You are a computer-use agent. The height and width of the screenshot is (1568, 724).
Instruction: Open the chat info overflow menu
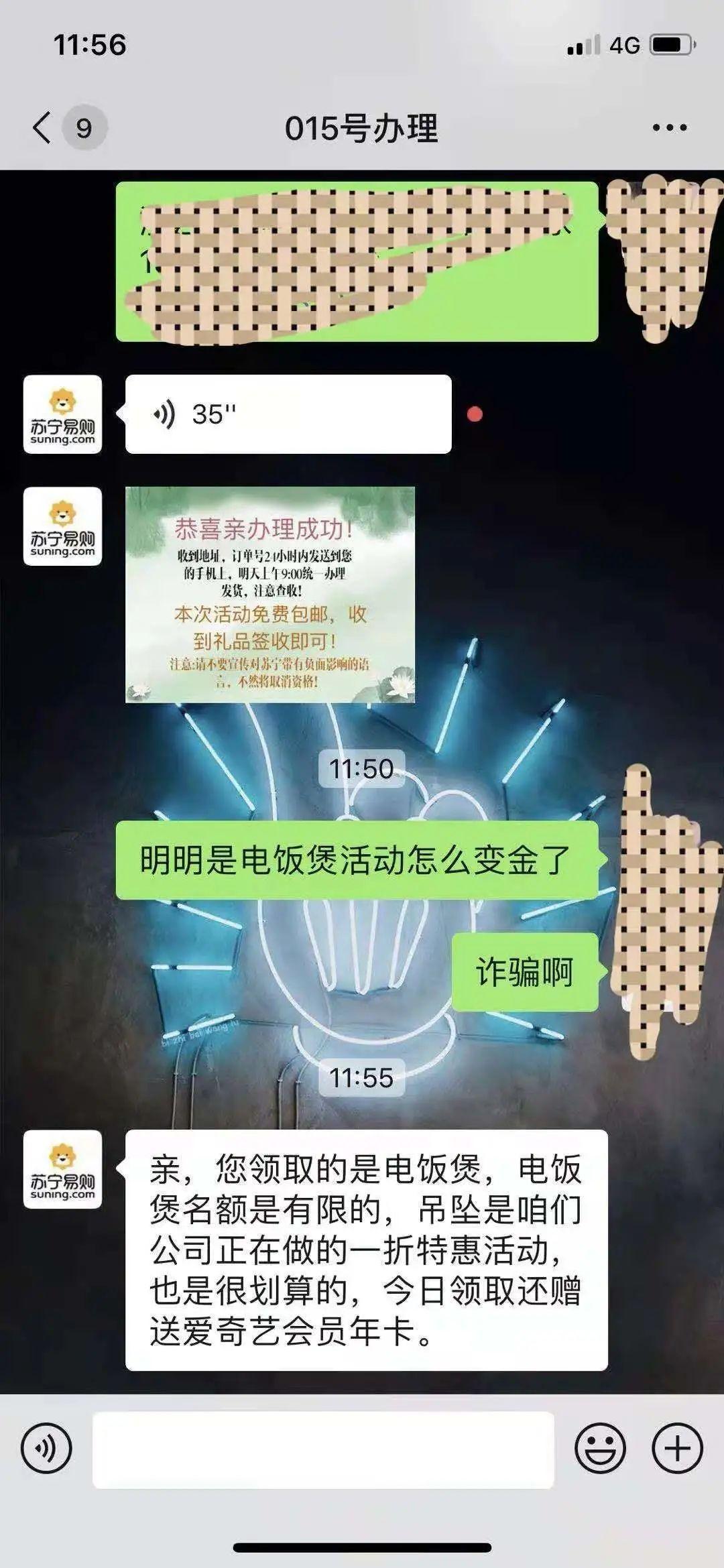(669, 127)
